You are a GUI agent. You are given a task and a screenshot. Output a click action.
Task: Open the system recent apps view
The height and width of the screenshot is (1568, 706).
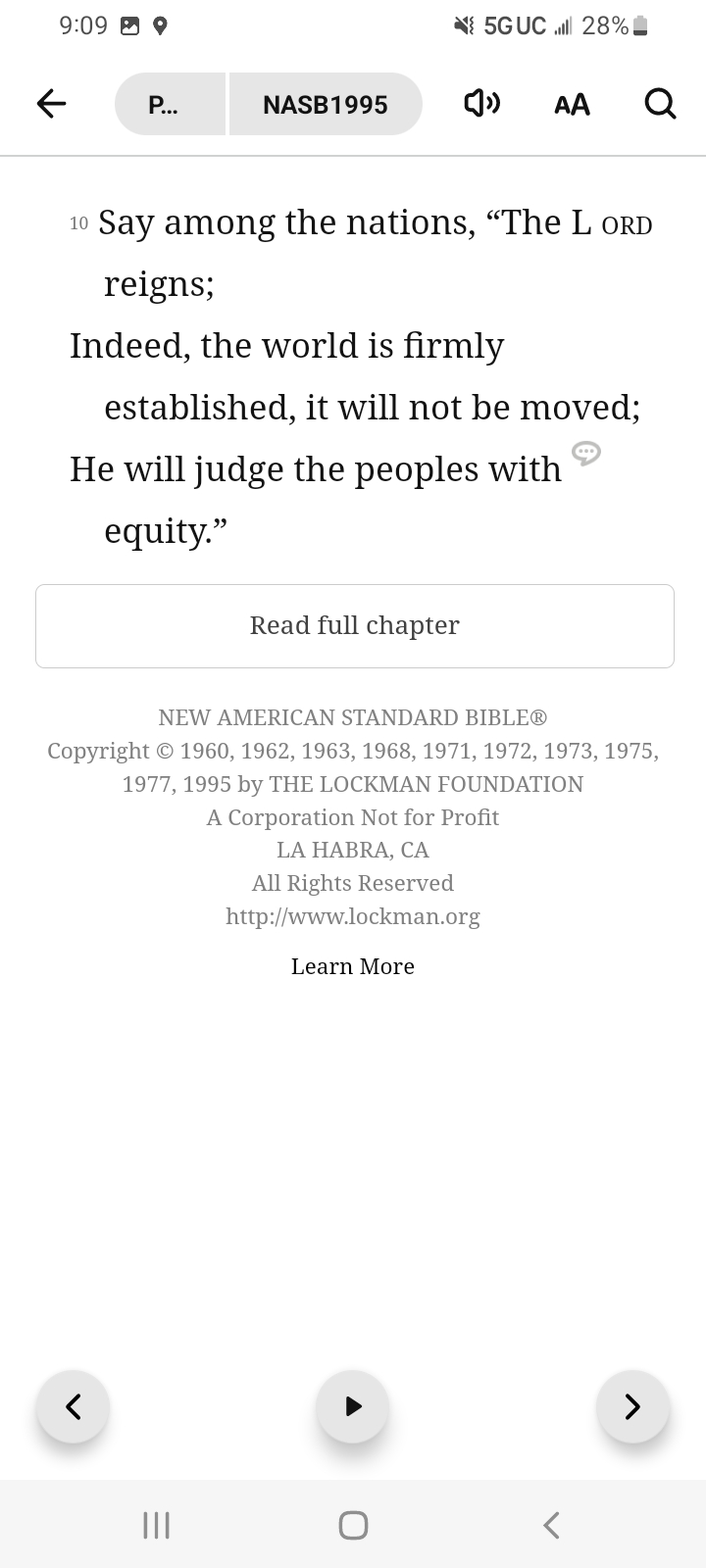(156, 1525)
